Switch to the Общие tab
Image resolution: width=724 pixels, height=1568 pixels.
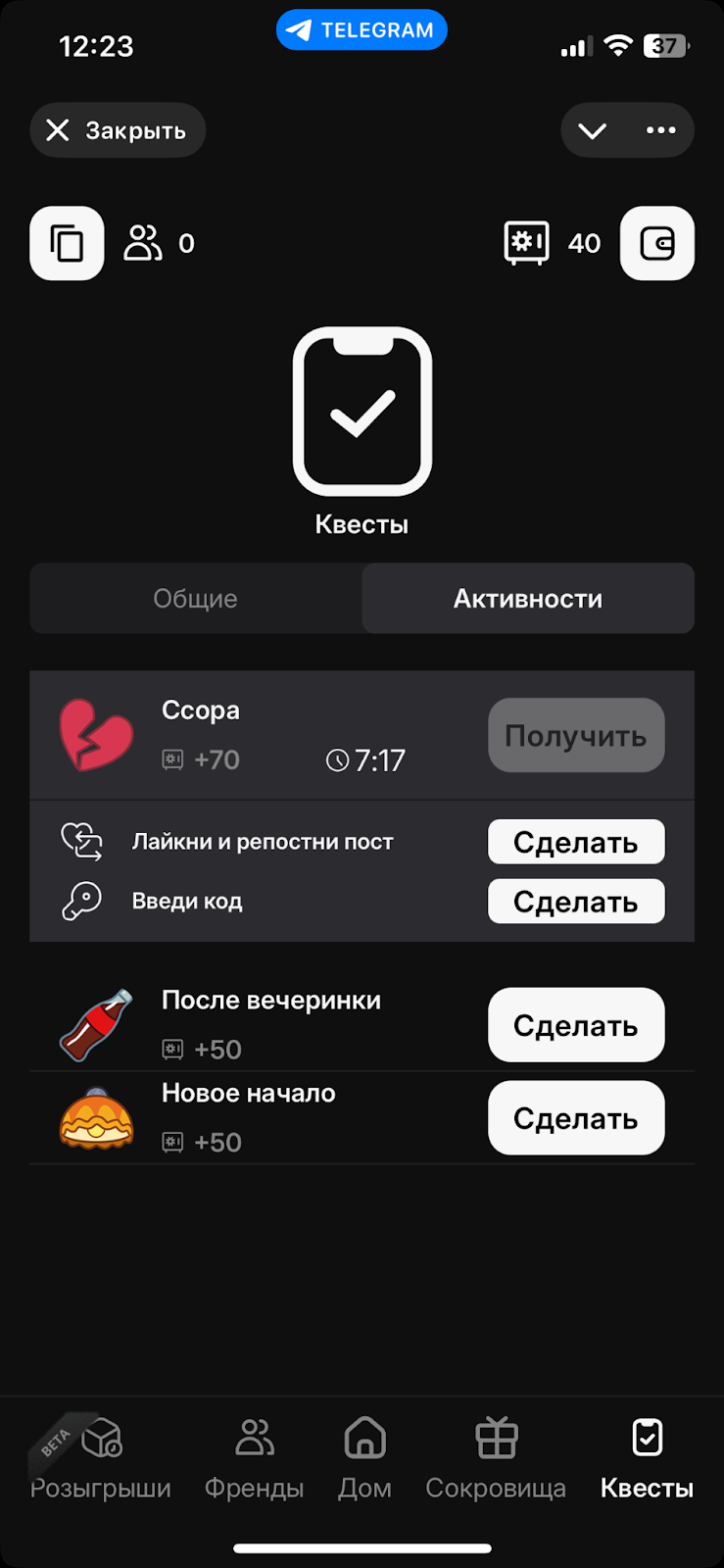click(196, 598)
